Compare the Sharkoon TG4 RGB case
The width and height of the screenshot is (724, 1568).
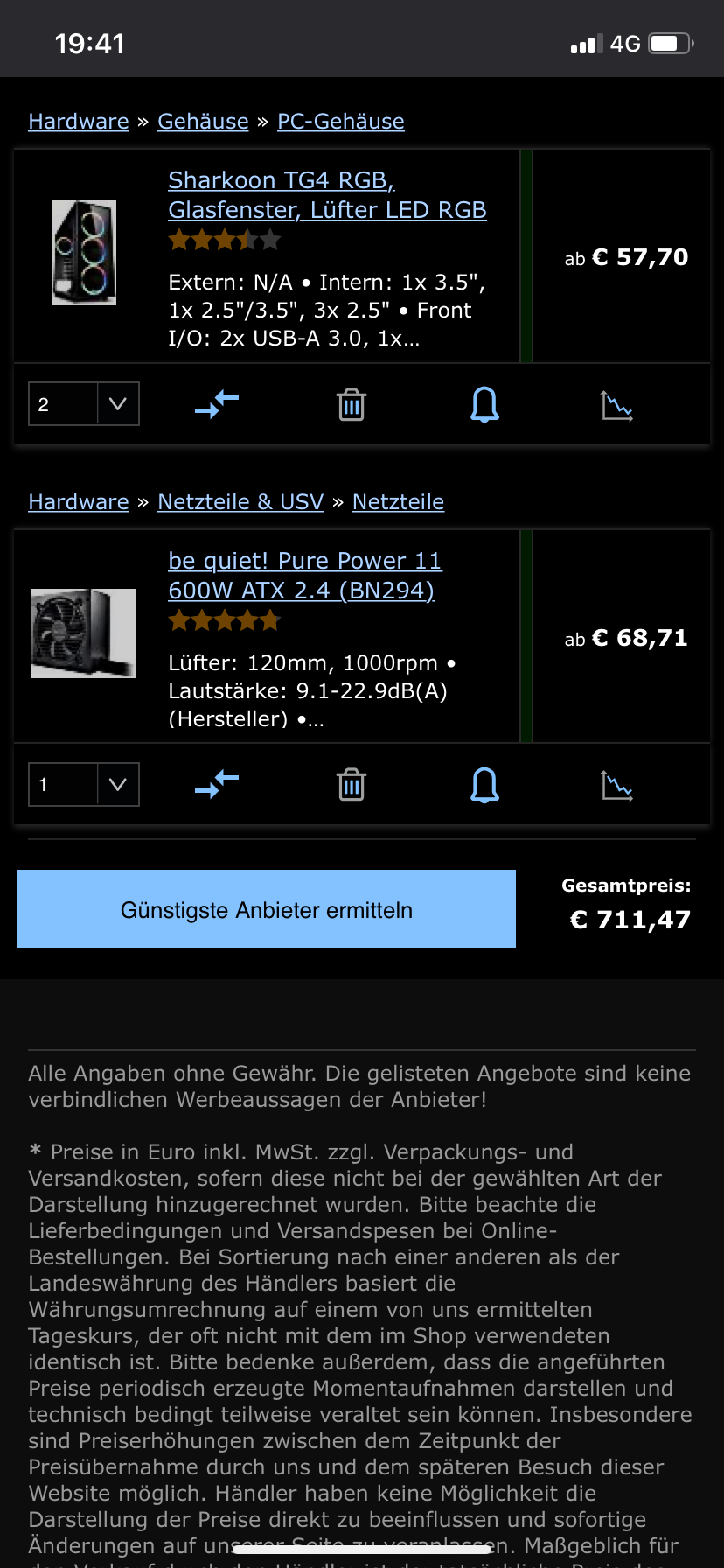pos(217,404)
